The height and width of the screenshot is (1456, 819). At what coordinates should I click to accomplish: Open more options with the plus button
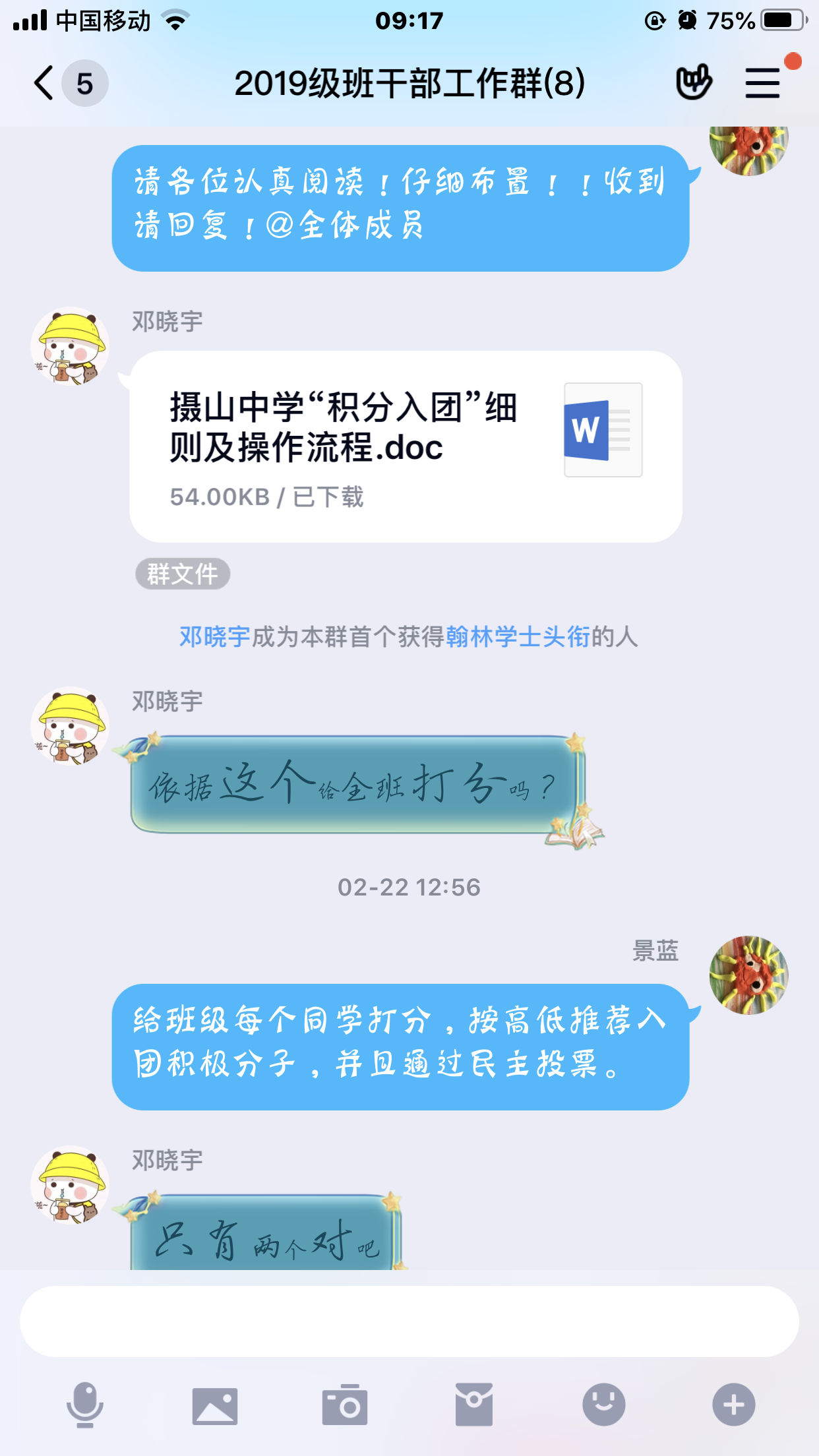click(x=733, y=1405)
